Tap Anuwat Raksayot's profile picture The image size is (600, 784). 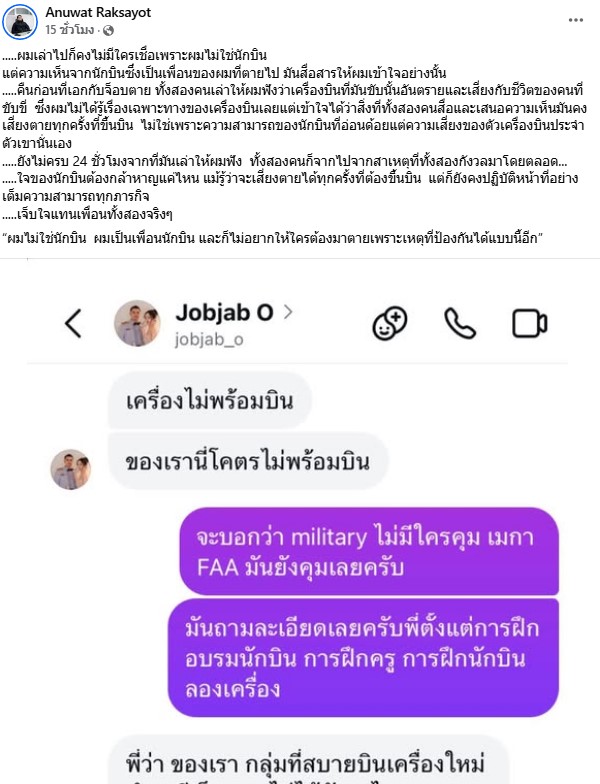(20, 20)
